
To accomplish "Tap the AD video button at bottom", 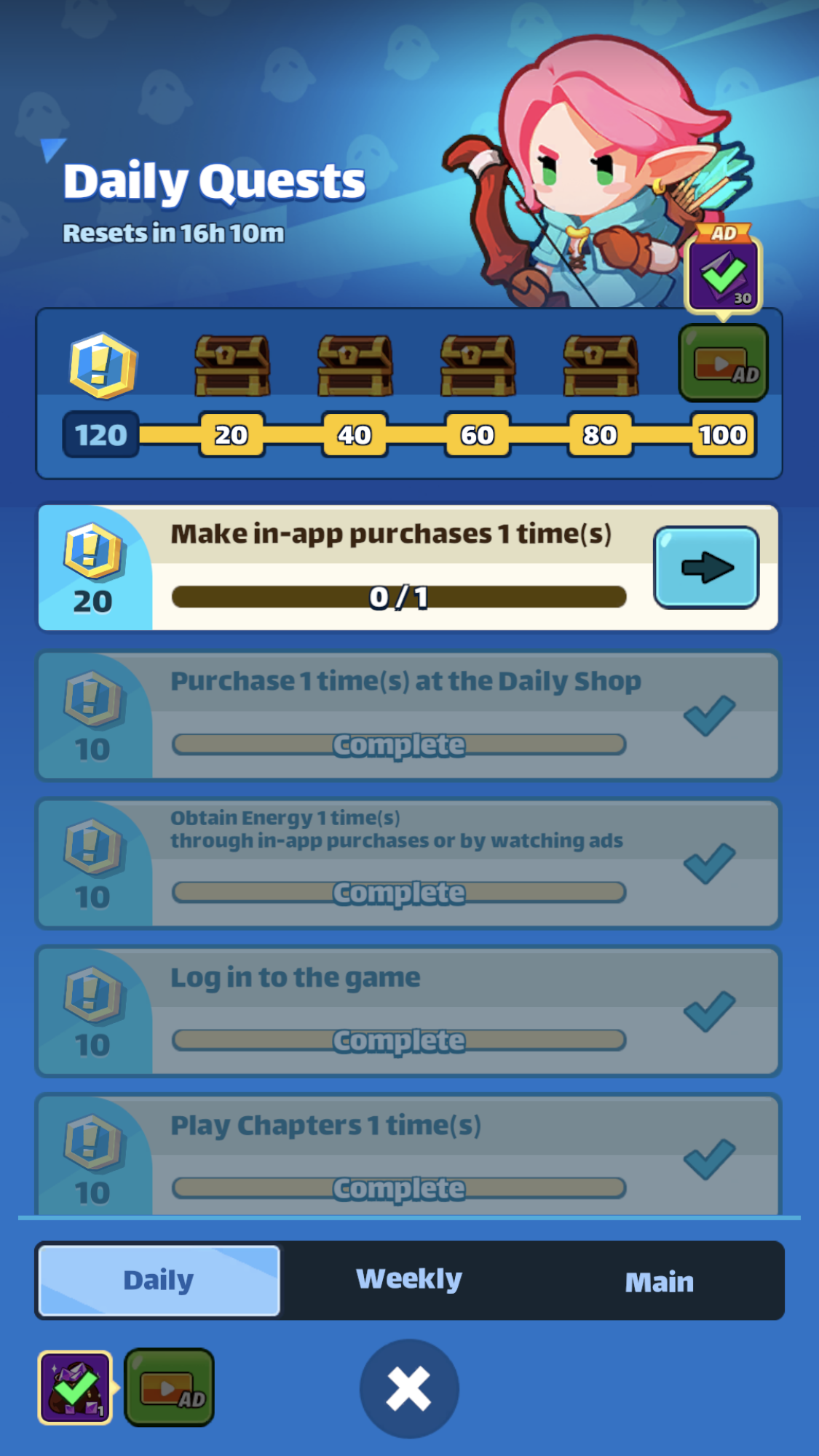I will pyautogui.click(x=169, y=1387).
